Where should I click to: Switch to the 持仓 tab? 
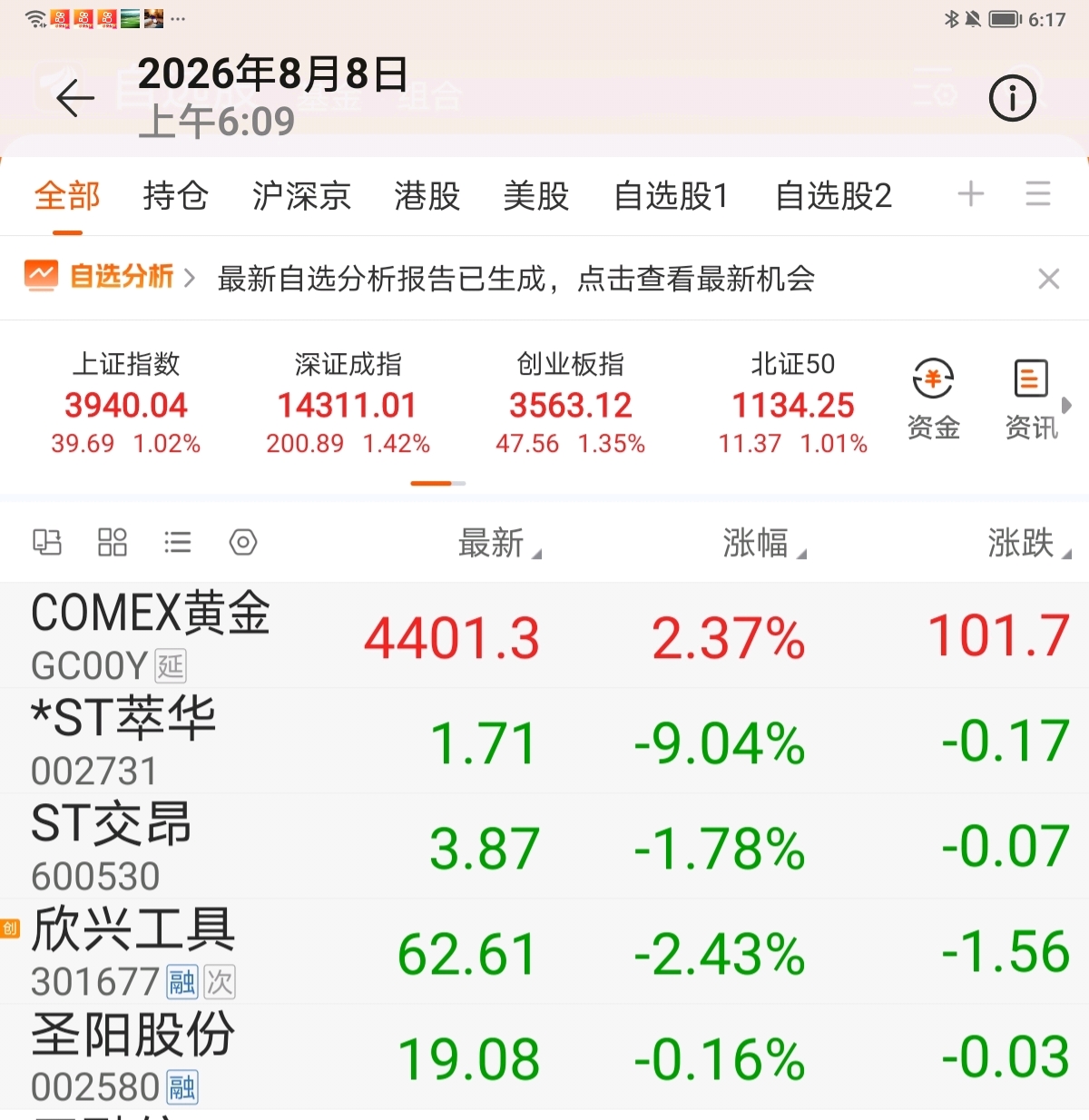point(175,195)
